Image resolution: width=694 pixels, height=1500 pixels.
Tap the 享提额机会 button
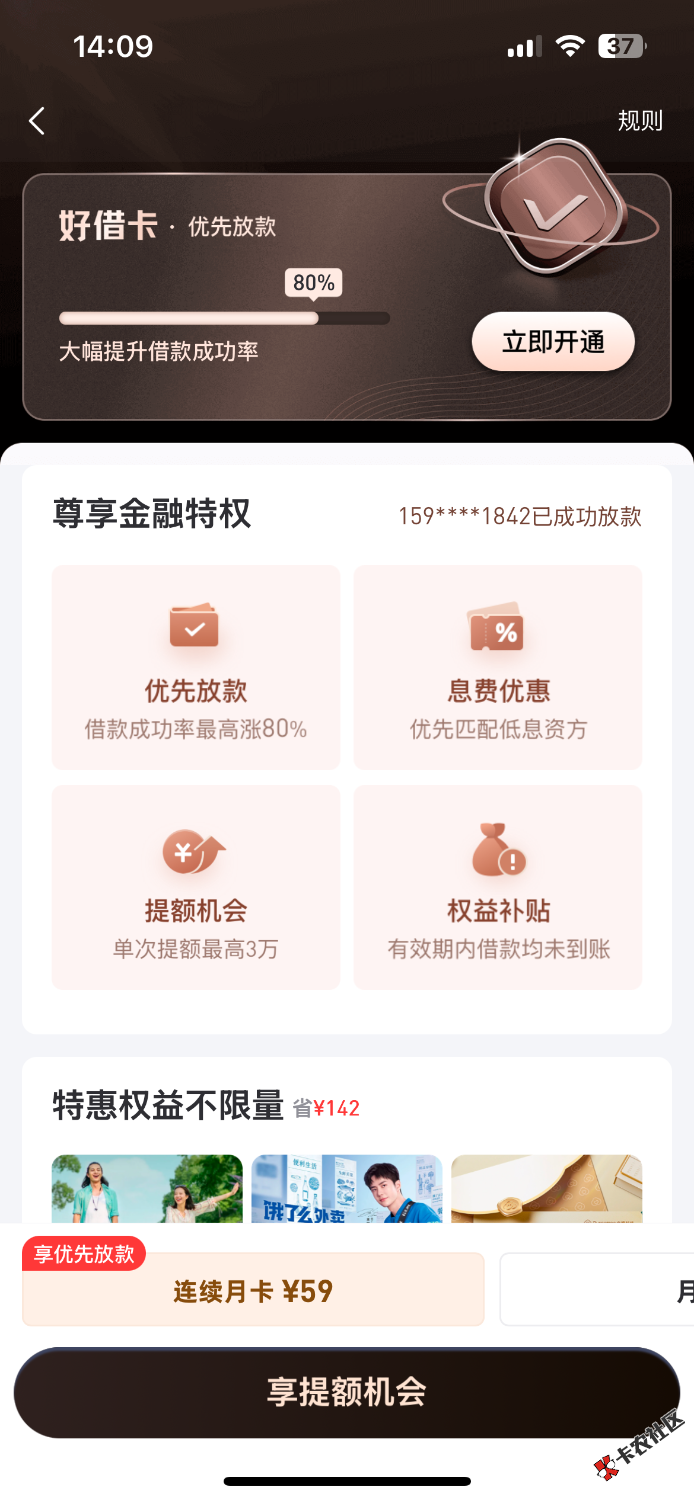(347, 1392)
